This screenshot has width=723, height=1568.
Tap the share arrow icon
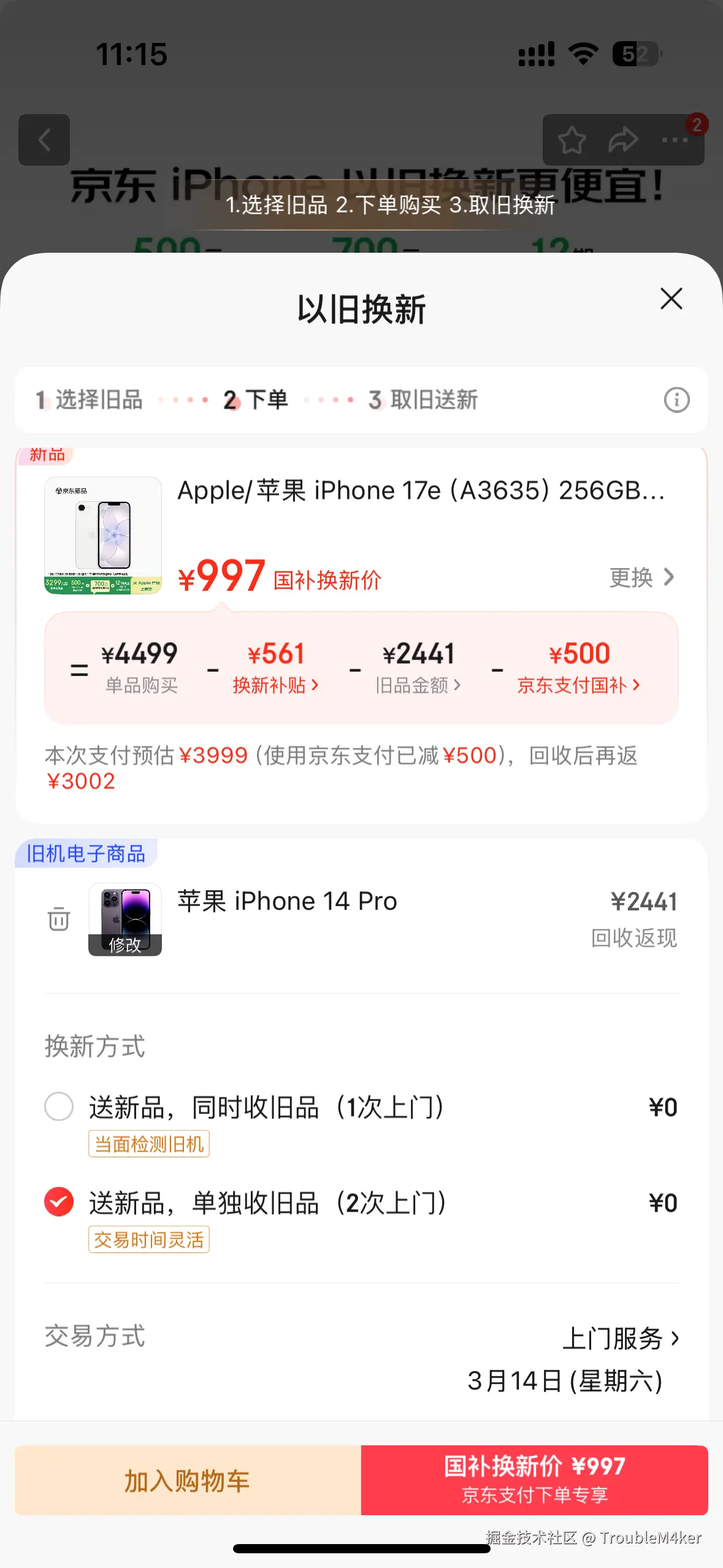[x=623, y=140]
